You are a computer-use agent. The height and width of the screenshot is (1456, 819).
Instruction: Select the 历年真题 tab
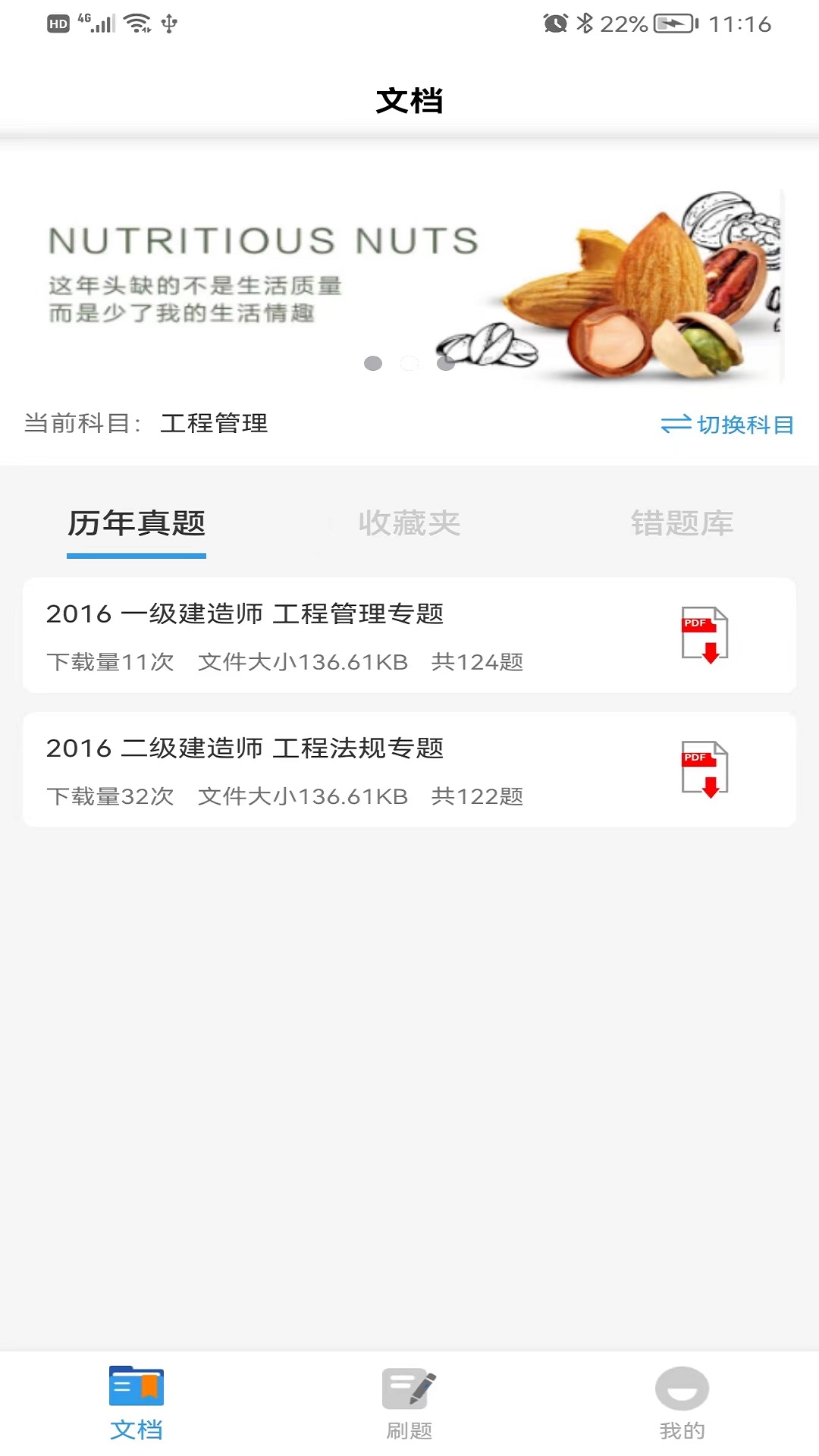[136, 524]
